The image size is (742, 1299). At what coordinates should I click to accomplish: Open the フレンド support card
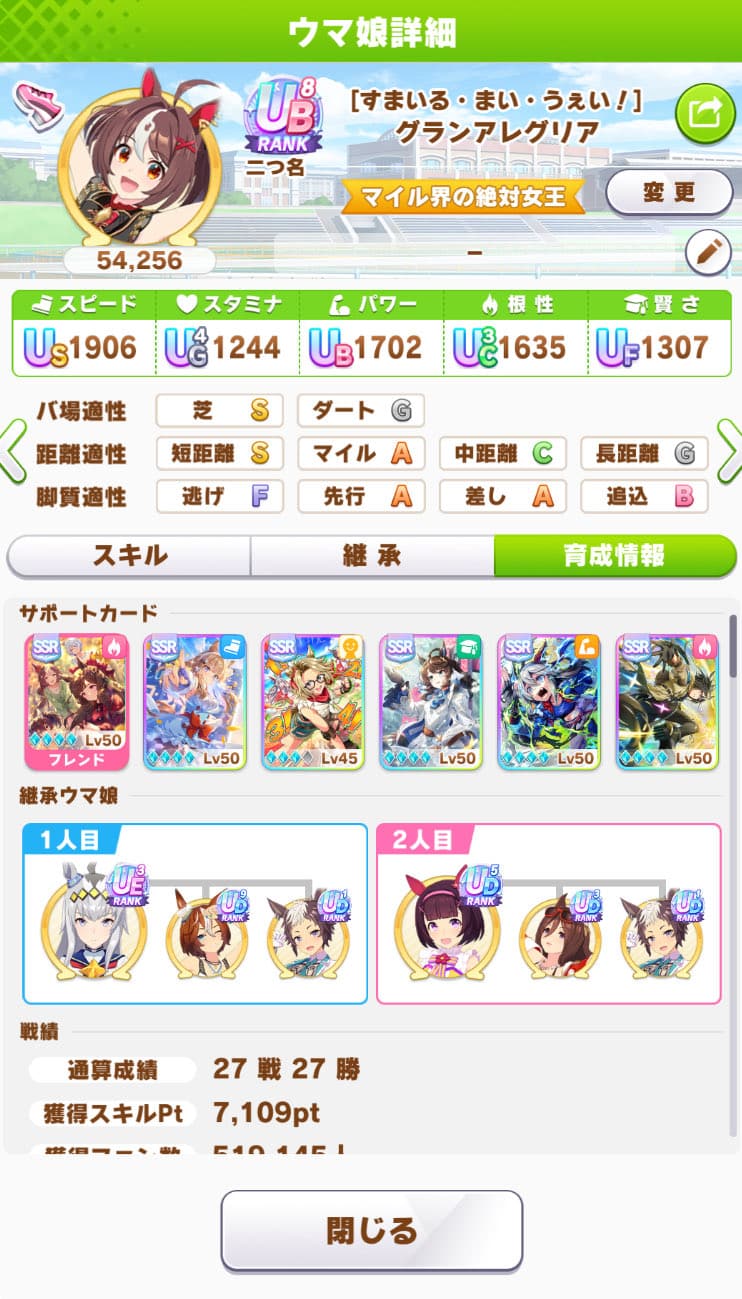pos(77,702)
